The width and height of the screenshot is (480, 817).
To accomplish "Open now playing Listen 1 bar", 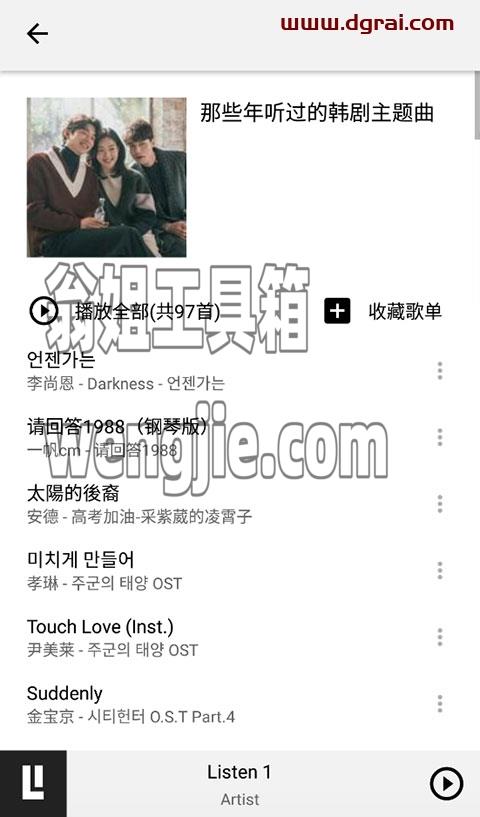I will pyautogui.click(x=240, y=784).
